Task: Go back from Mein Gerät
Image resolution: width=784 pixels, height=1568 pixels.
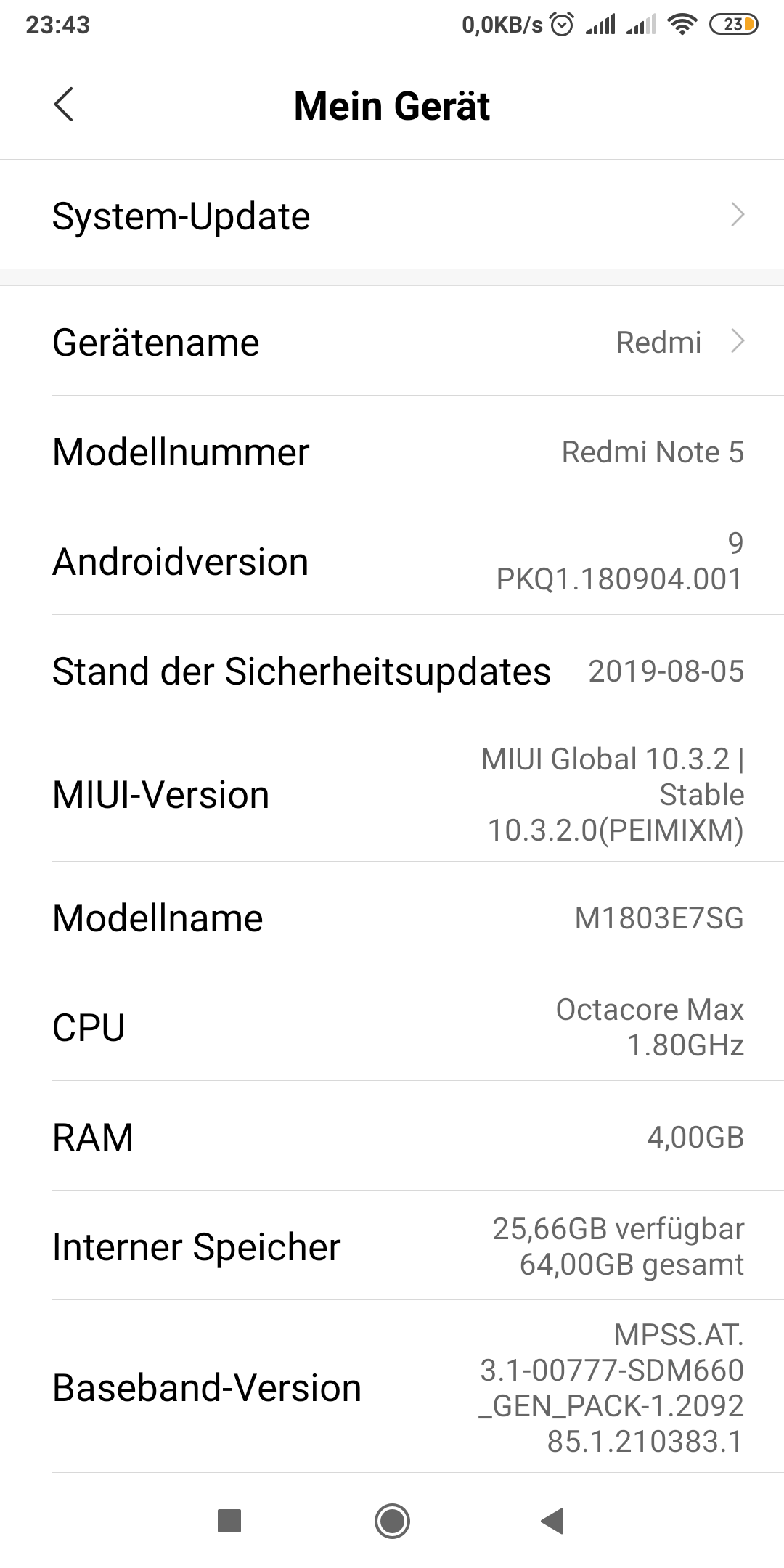Action: coord(64,105)
